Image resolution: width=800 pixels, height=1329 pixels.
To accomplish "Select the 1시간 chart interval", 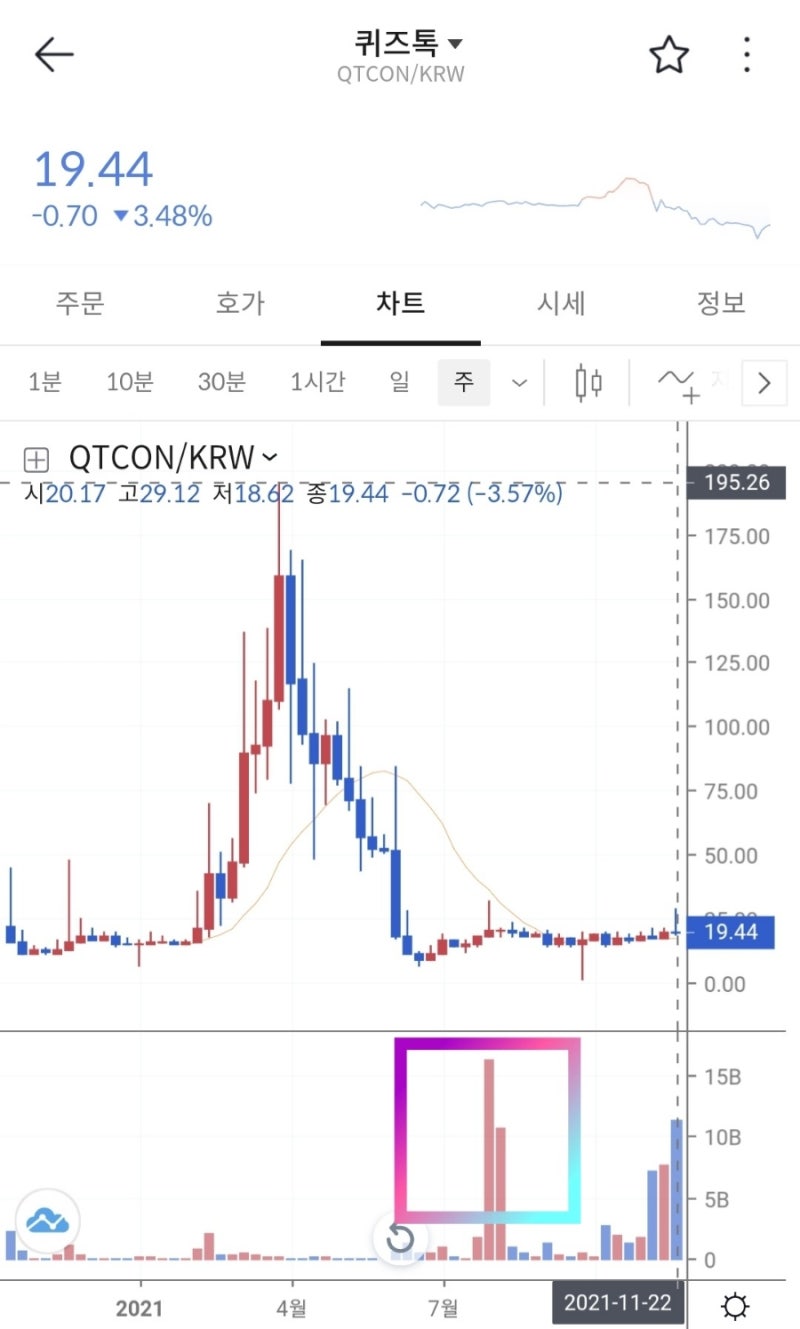I will (x=317, y=382).
